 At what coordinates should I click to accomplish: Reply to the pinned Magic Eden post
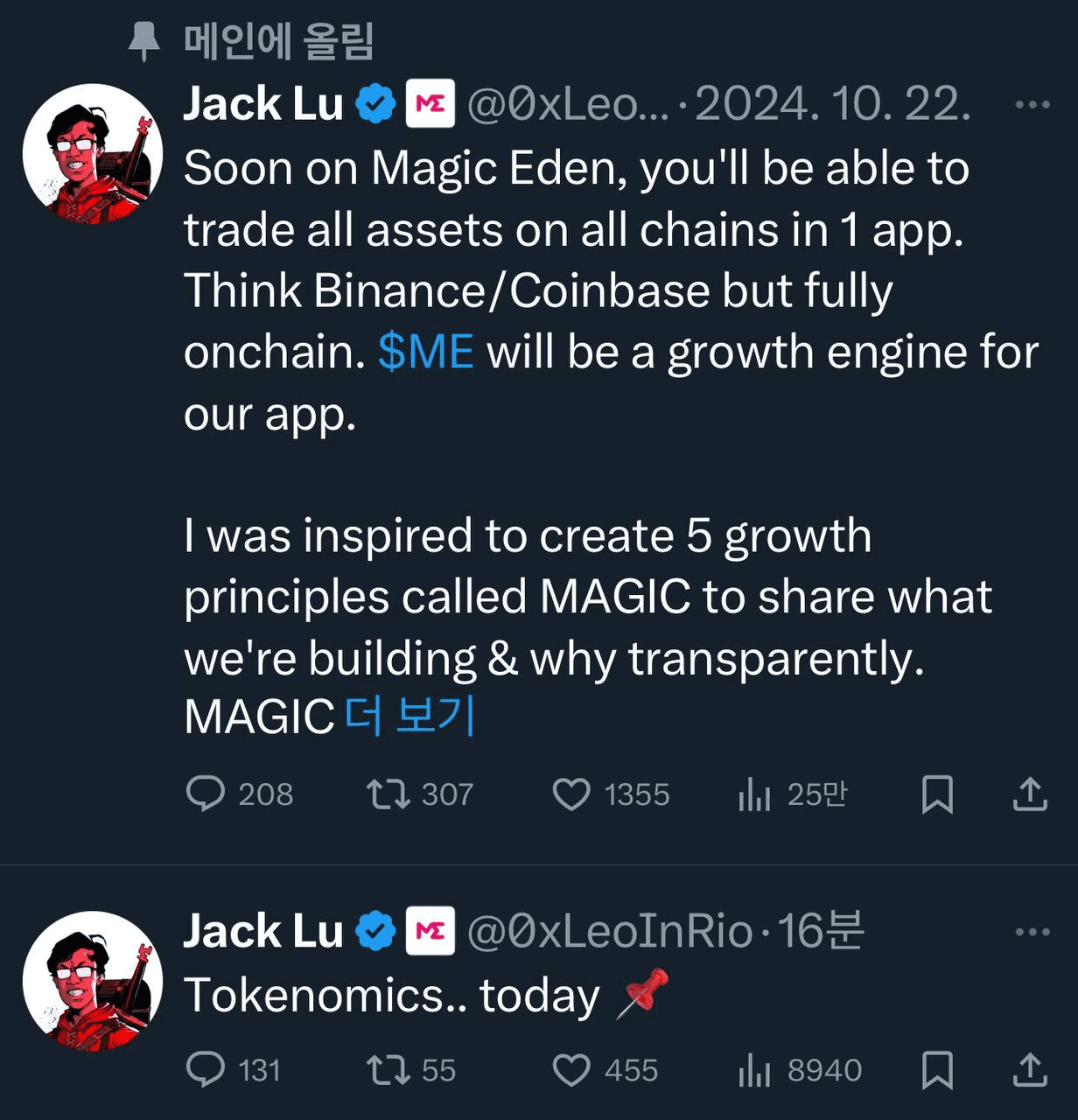point(206,794)
